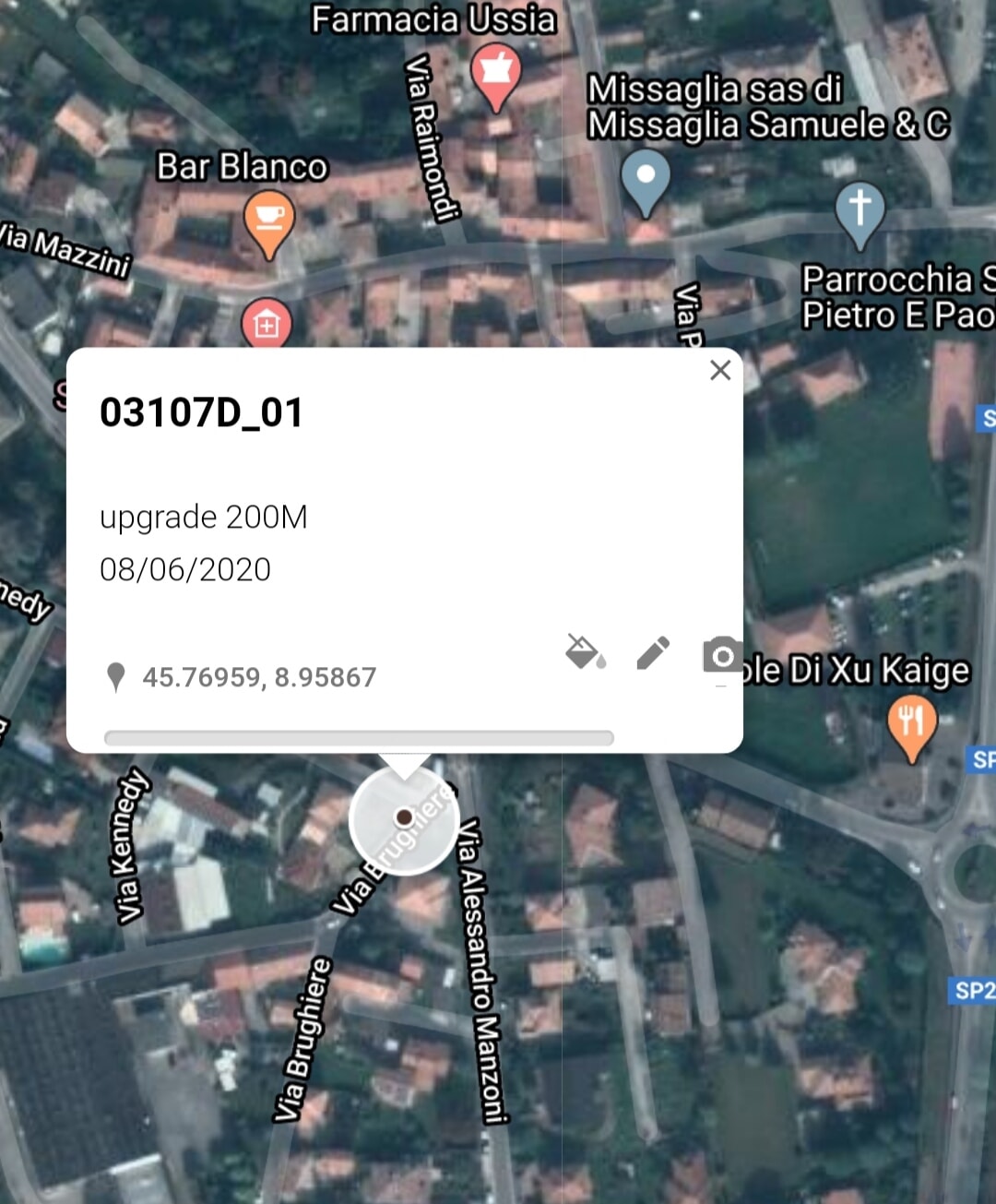Tap the Parrocchia church pin
Viewport: 996px width, 1204px height.
[860, 210]
